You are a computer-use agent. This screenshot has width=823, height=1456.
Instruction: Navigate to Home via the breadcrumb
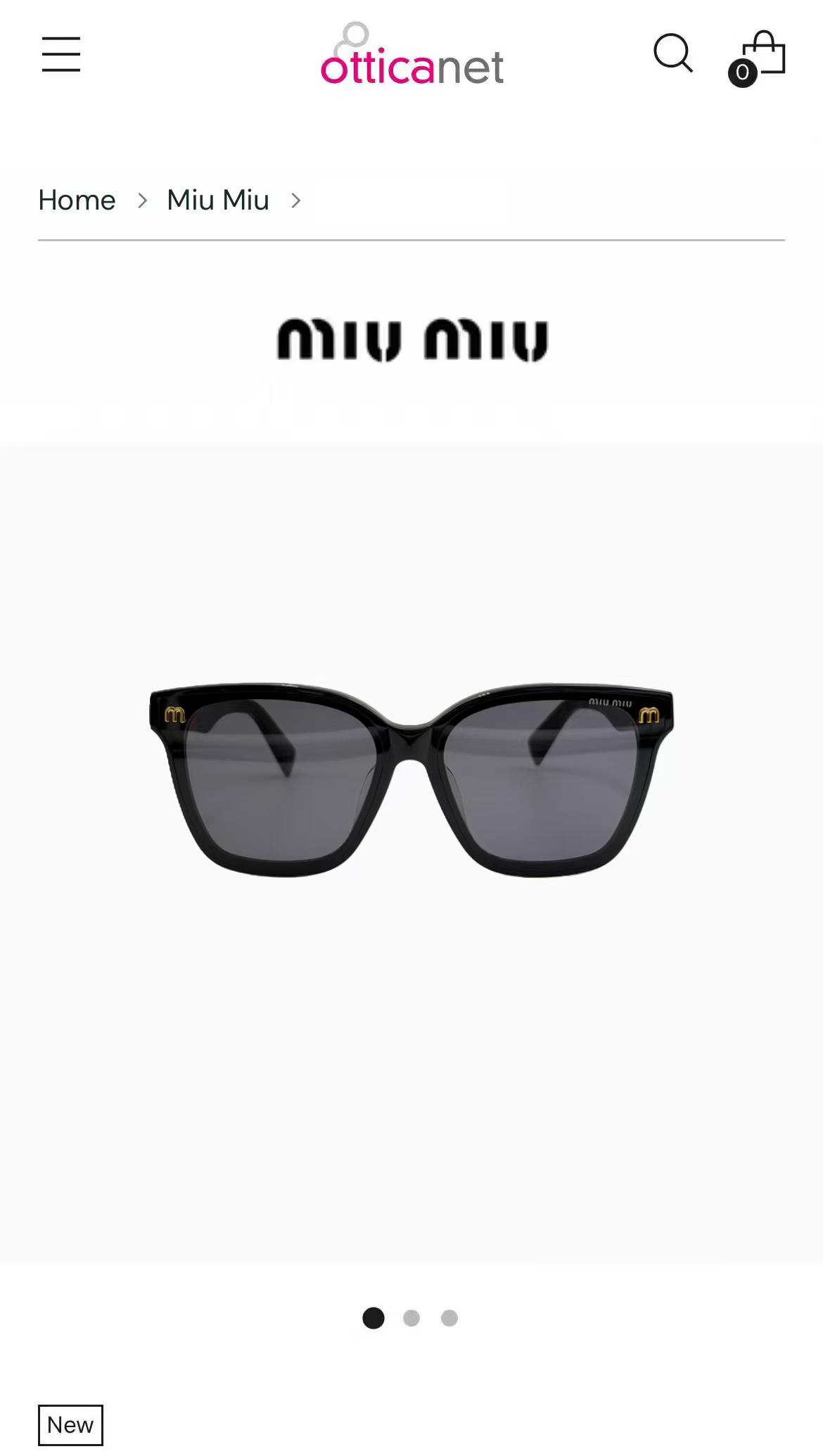[77, 200]
